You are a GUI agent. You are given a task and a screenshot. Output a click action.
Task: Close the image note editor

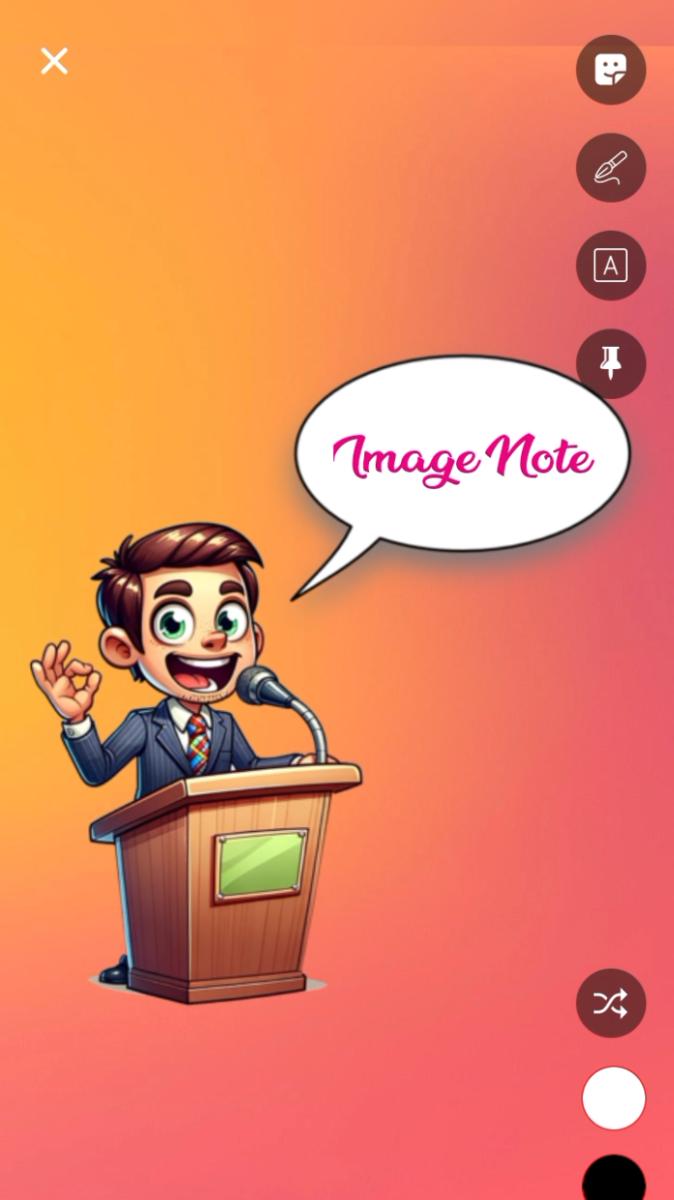coord(54,62)
